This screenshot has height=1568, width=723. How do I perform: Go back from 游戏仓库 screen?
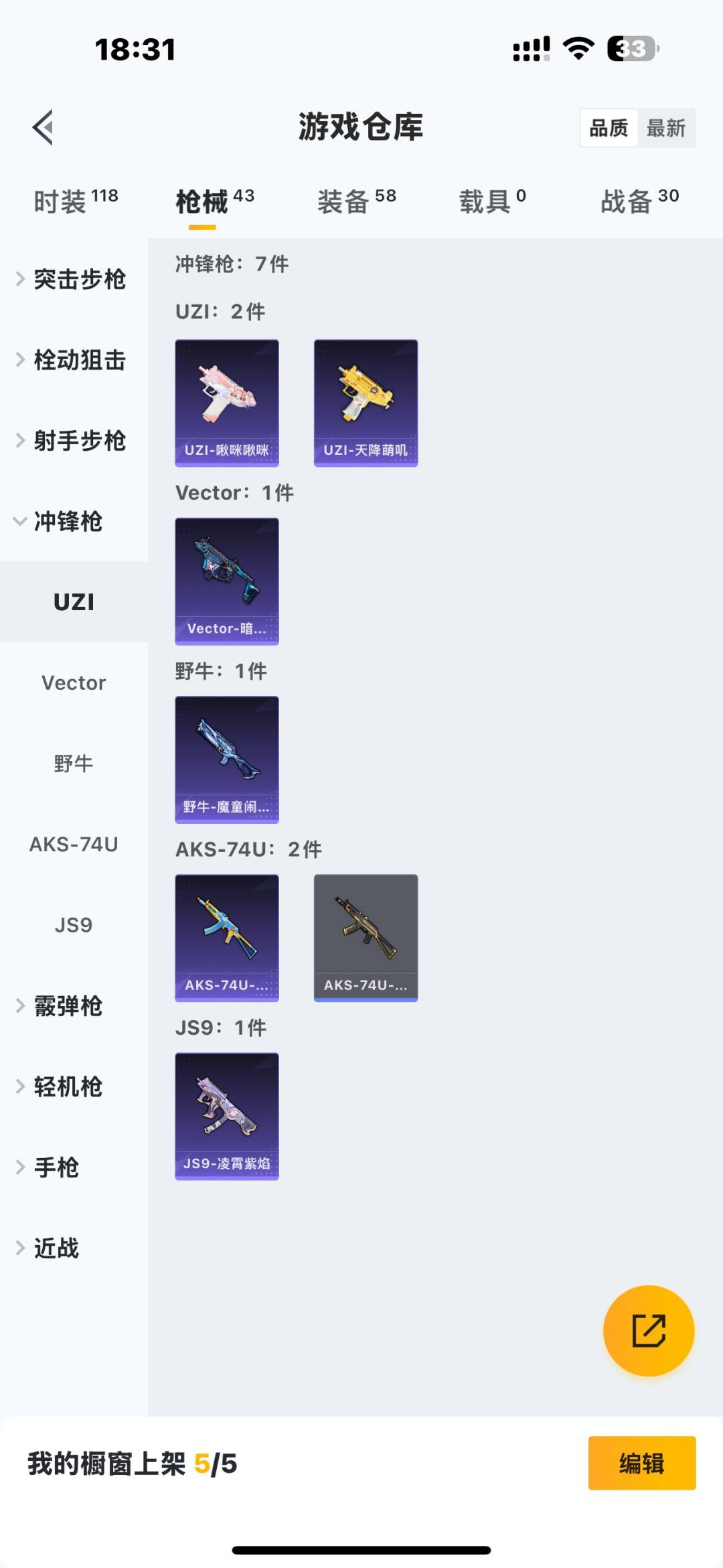click(43, 127)
